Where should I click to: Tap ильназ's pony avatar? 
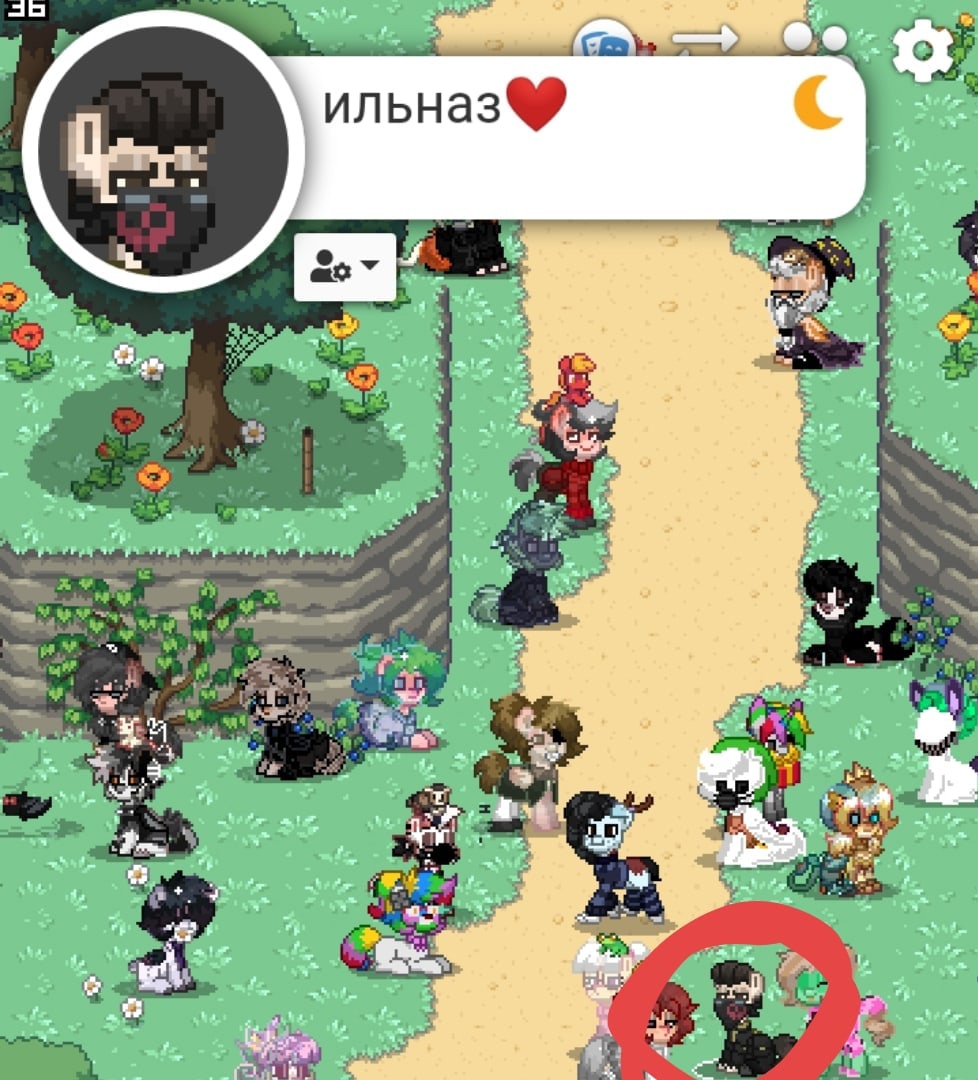(155, 153)
